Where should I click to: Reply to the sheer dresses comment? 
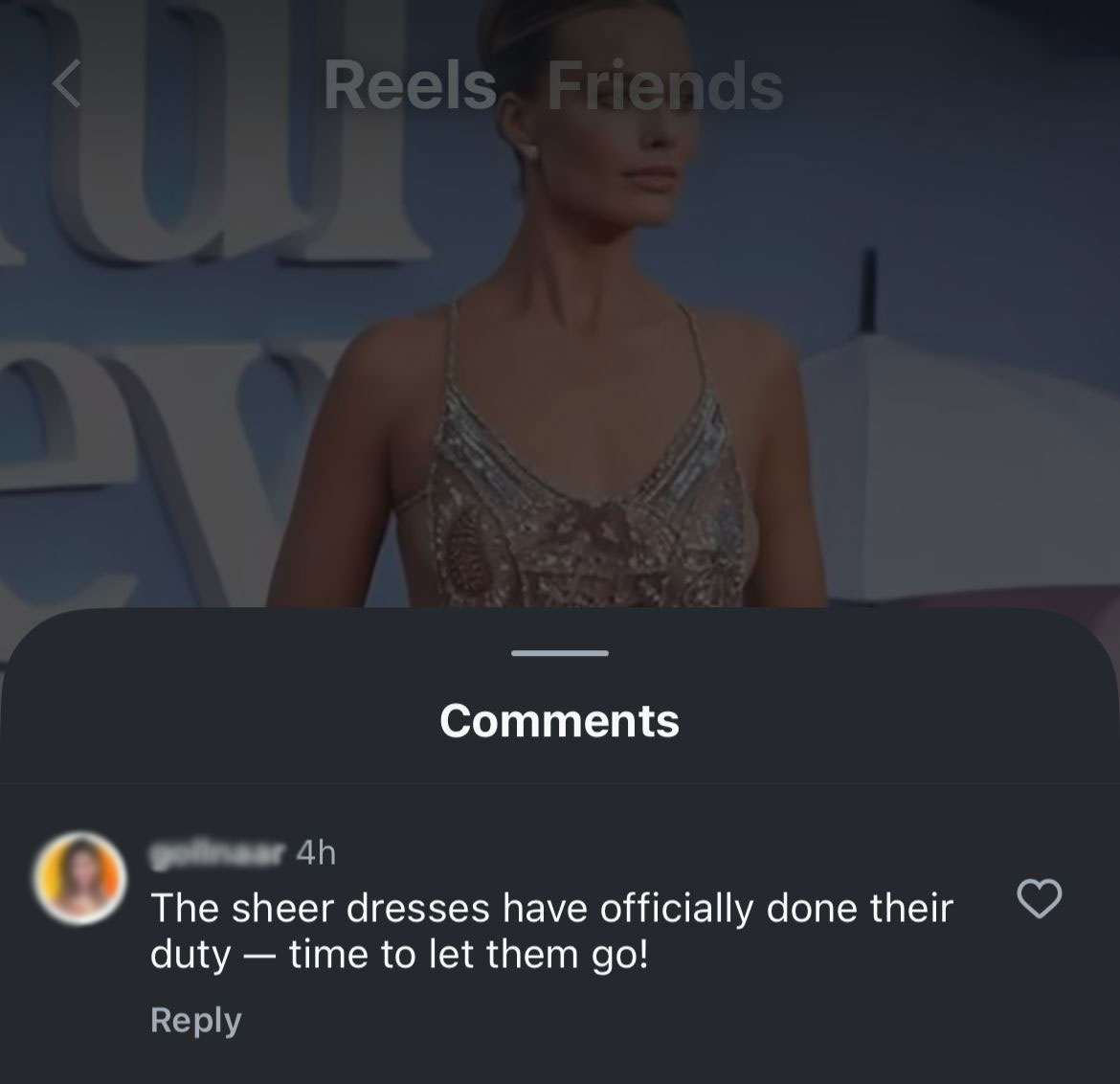click(x=195, y=1020)
